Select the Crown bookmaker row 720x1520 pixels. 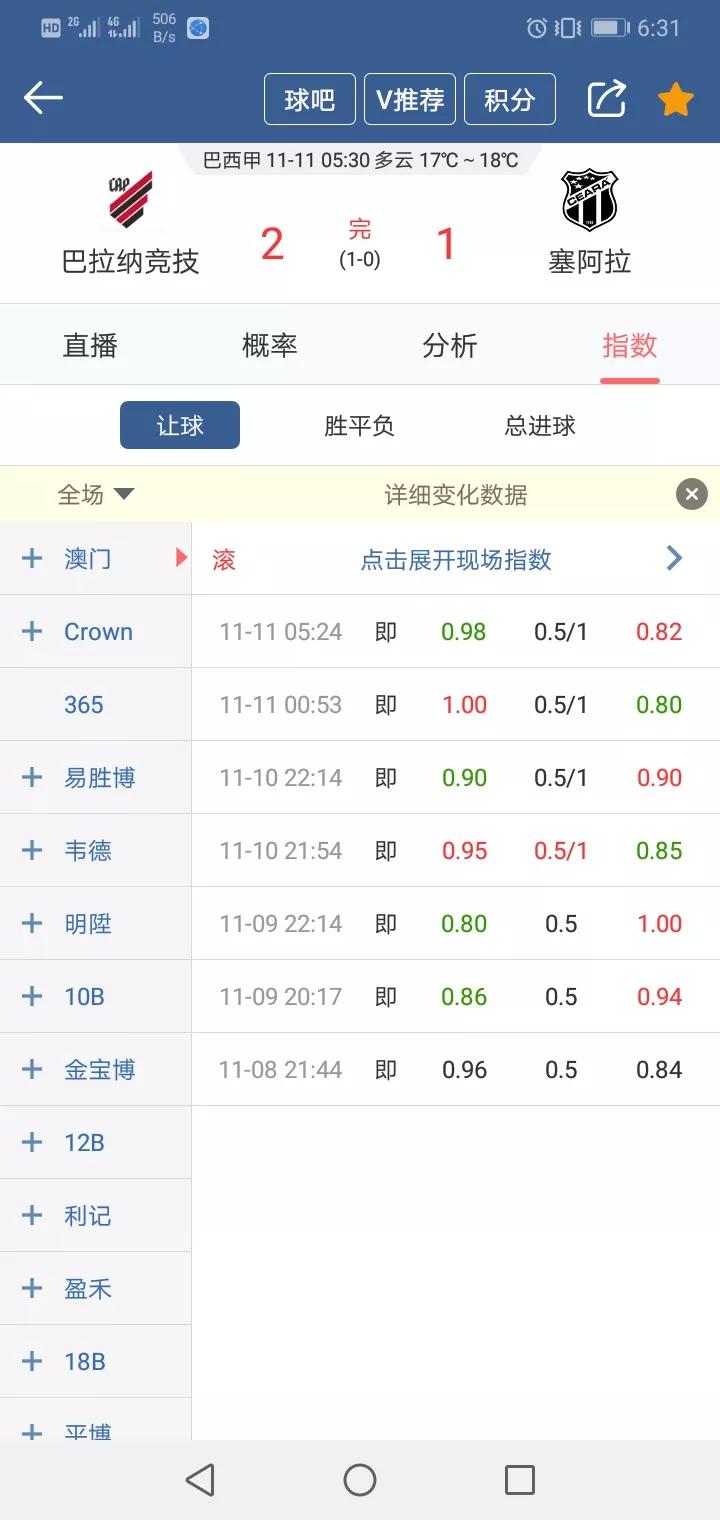(x=98, y=631)
